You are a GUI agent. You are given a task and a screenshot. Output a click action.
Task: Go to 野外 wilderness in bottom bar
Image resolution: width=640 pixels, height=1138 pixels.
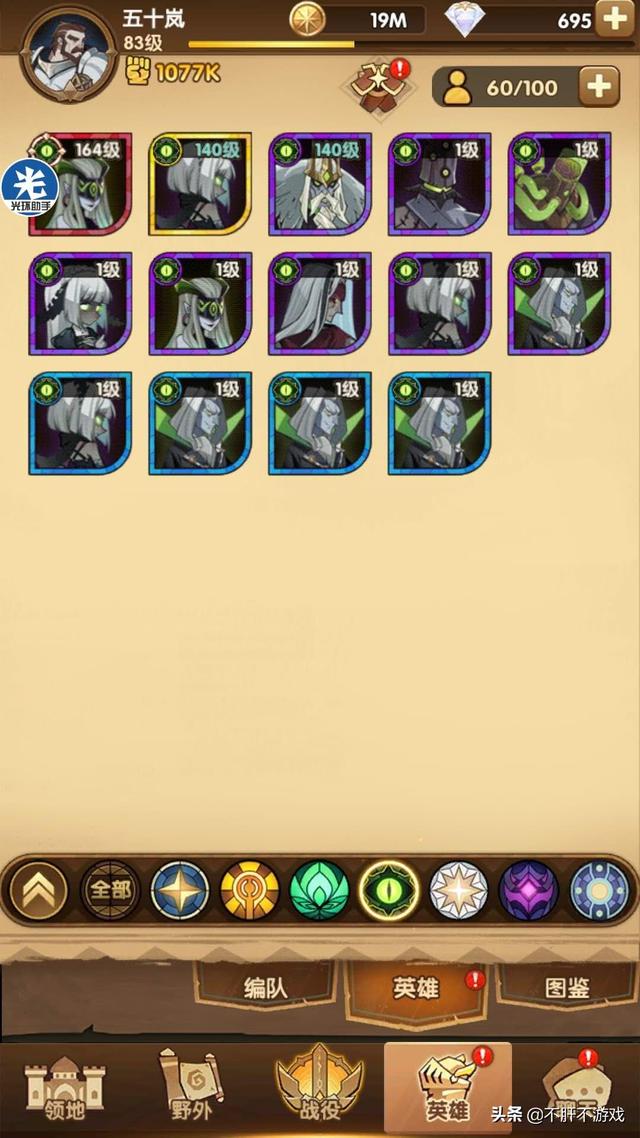(x=190, y=1092)
